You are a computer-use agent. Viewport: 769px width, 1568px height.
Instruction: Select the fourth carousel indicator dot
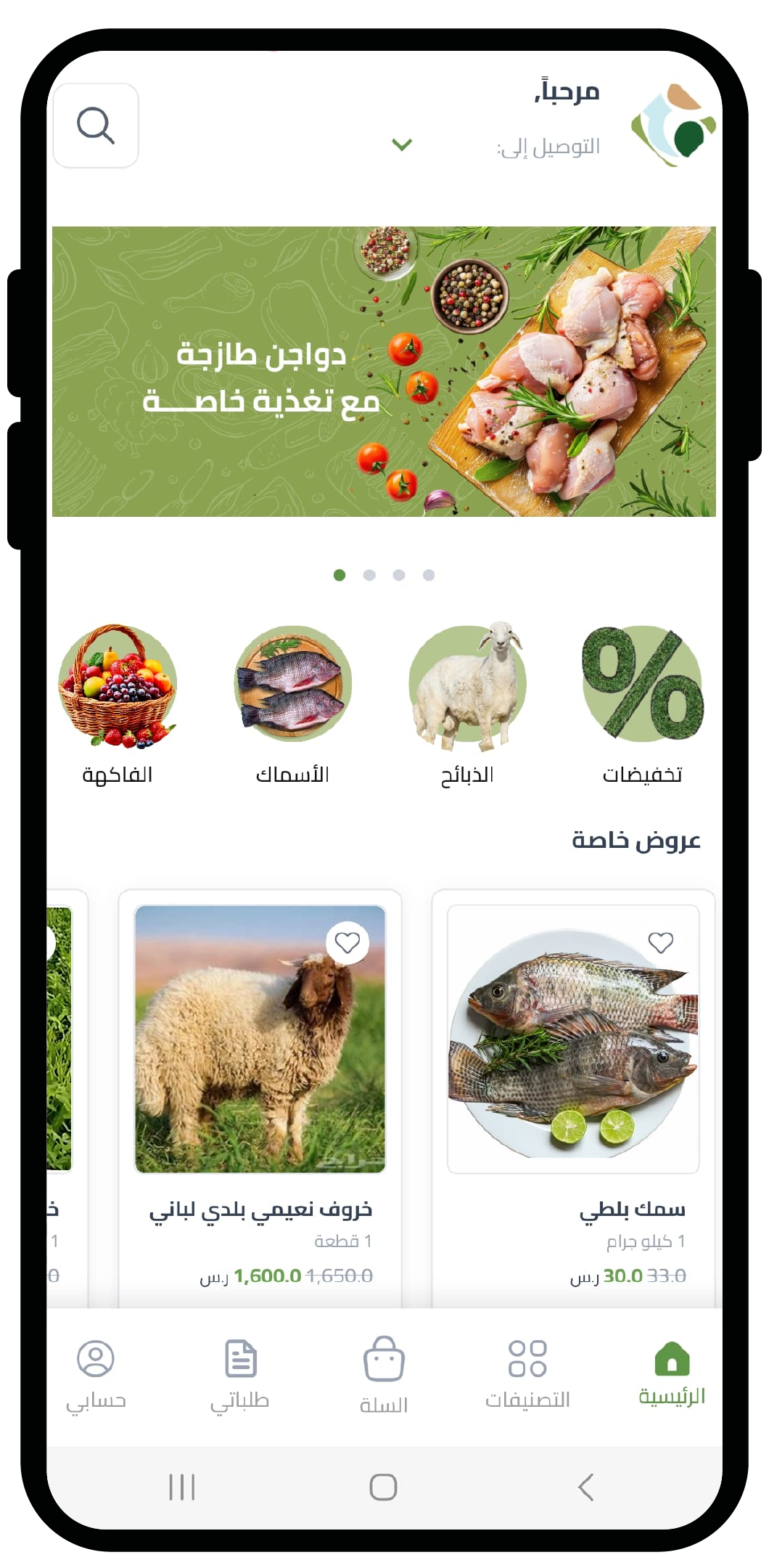click(x=429, y=574)
